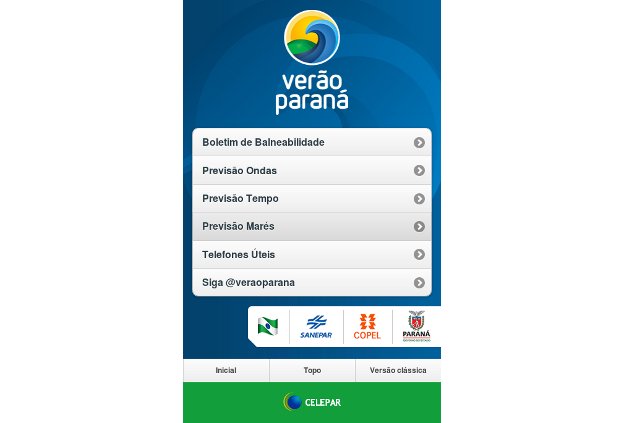Select Previsão Marés
Screen dimensions: 625x423
(x=311, y=226)
